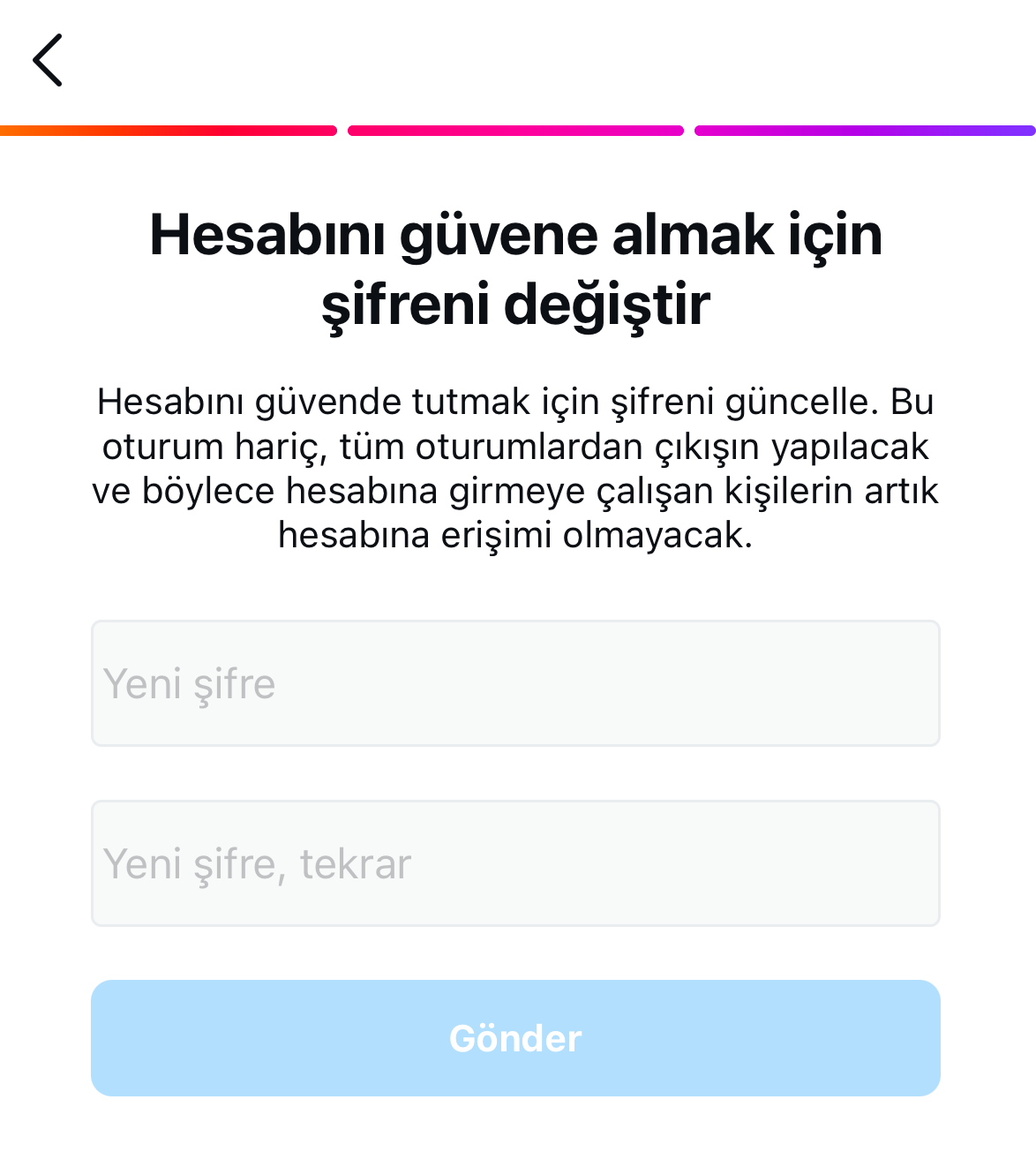The image size is (1036, 1152).
Task: Go back with the arrow icon
Action: pos(48,60)
